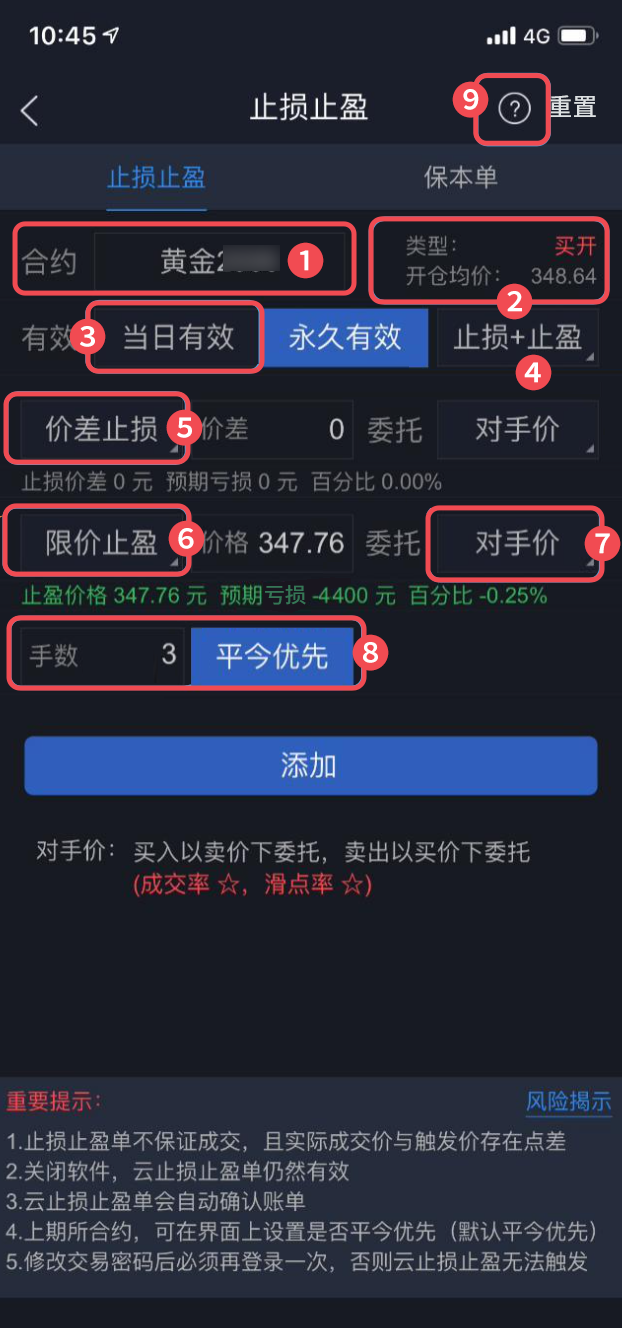This screenshot has width=622, height=1328.
Task: Go back using the top-left arrow
Action: pos(30,110)
